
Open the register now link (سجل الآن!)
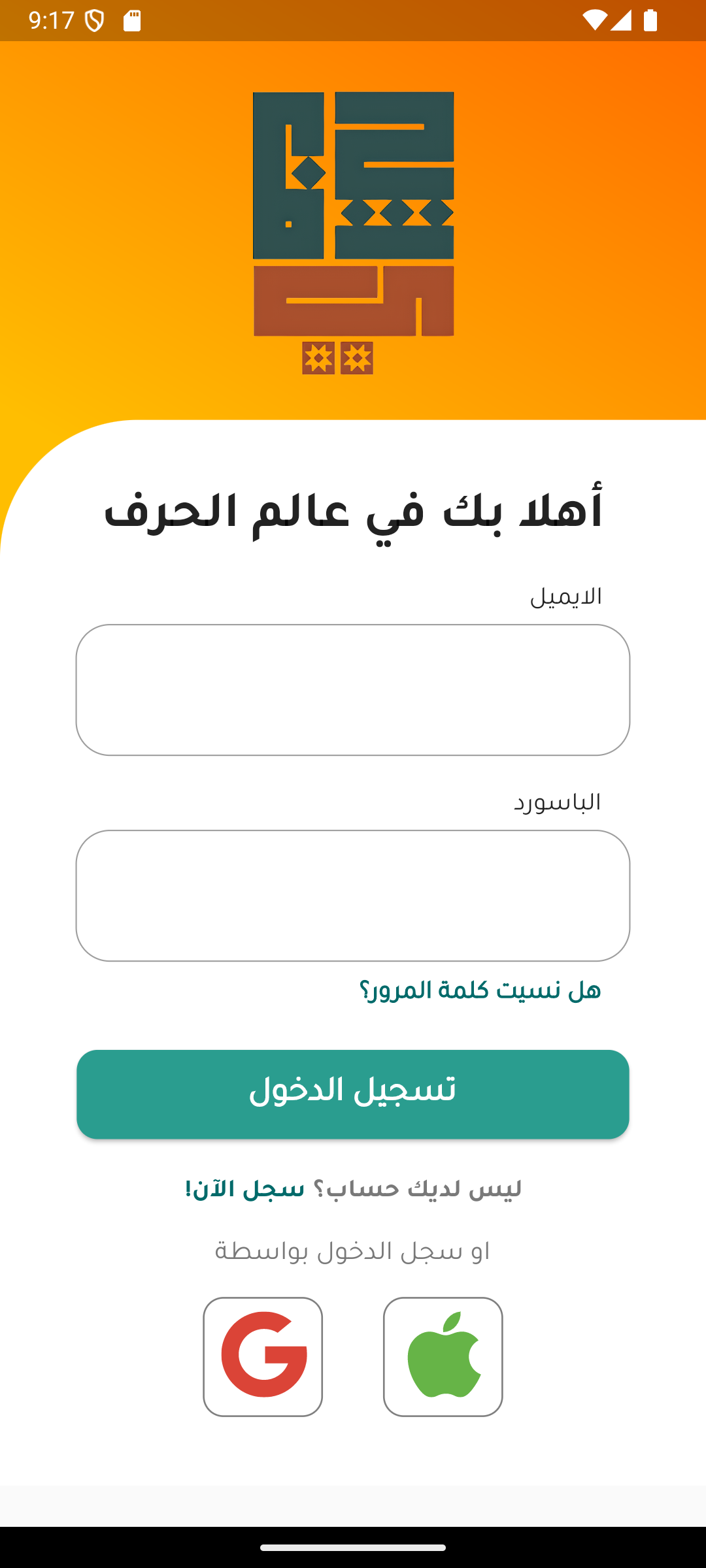point(245,1189)
